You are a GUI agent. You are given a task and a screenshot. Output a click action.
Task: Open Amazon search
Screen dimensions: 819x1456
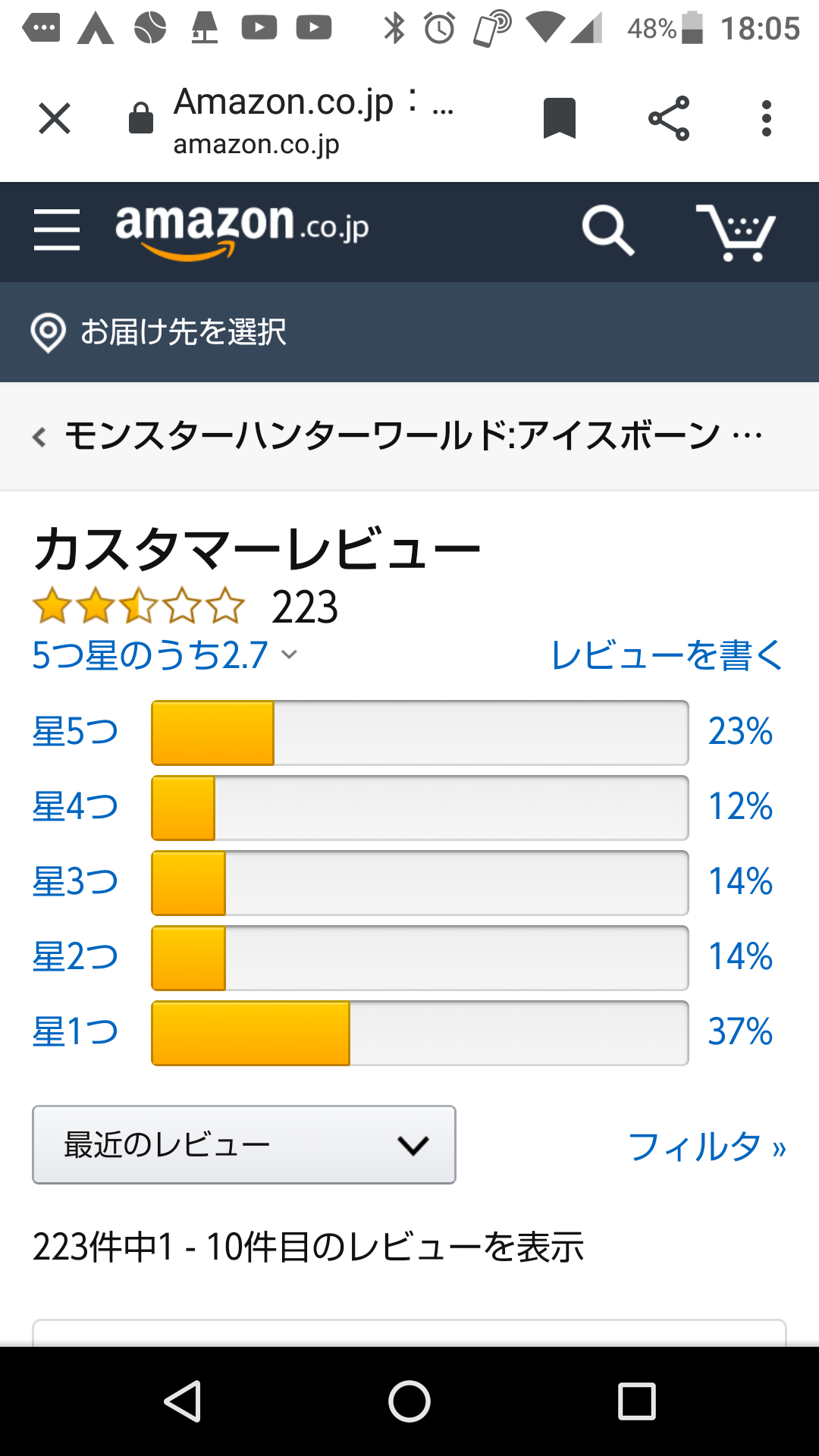pos(607,231)
